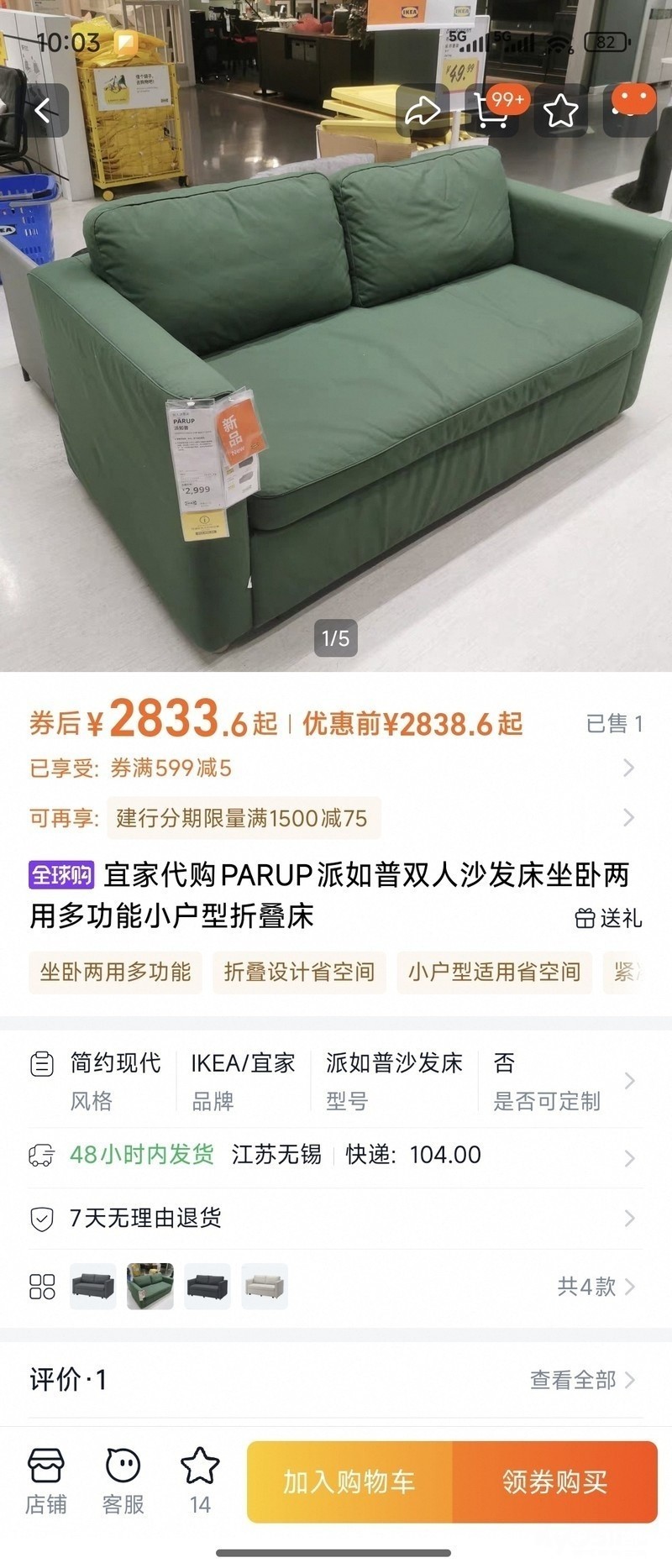Open the 券满599减5 coupon details

pos(336,768)
